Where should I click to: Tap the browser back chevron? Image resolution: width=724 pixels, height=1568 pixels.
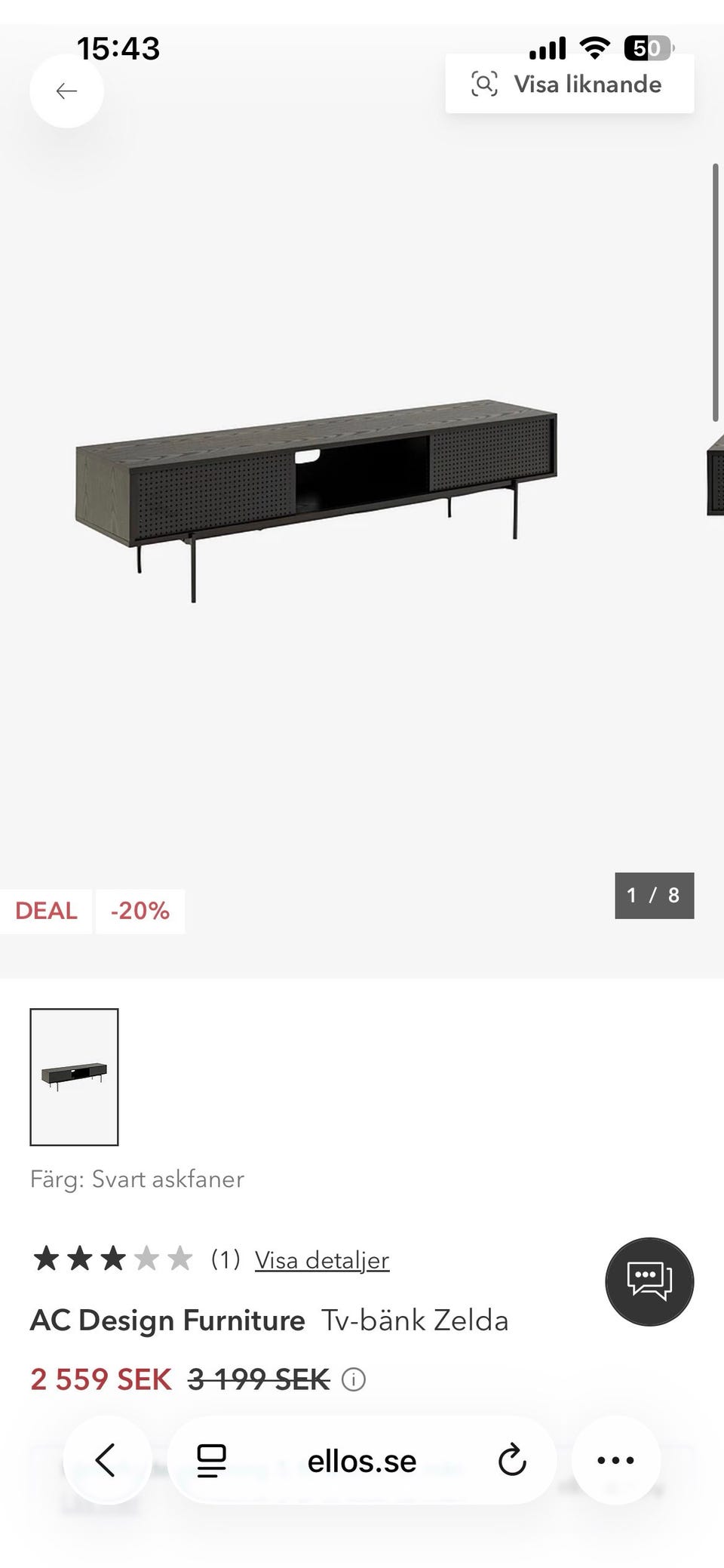tap(106, 1460)
